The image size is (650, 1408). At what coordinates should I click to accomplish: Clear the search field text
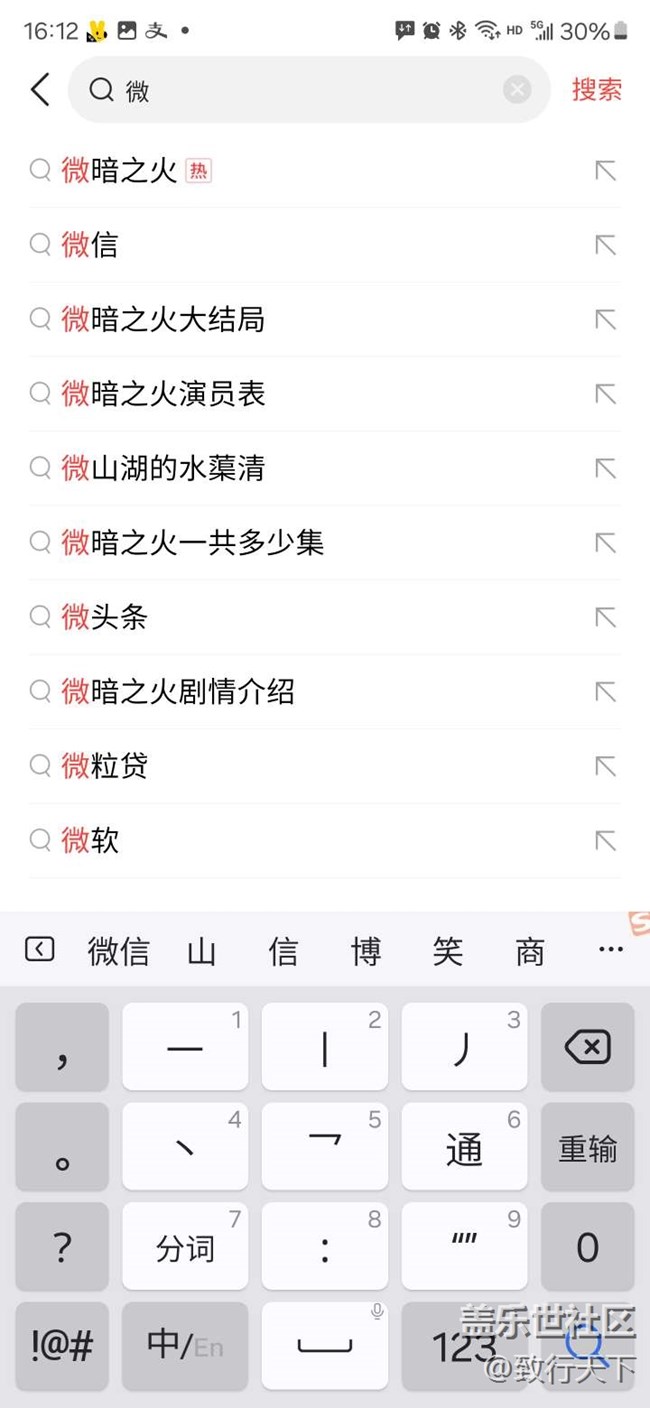[517, 91]
